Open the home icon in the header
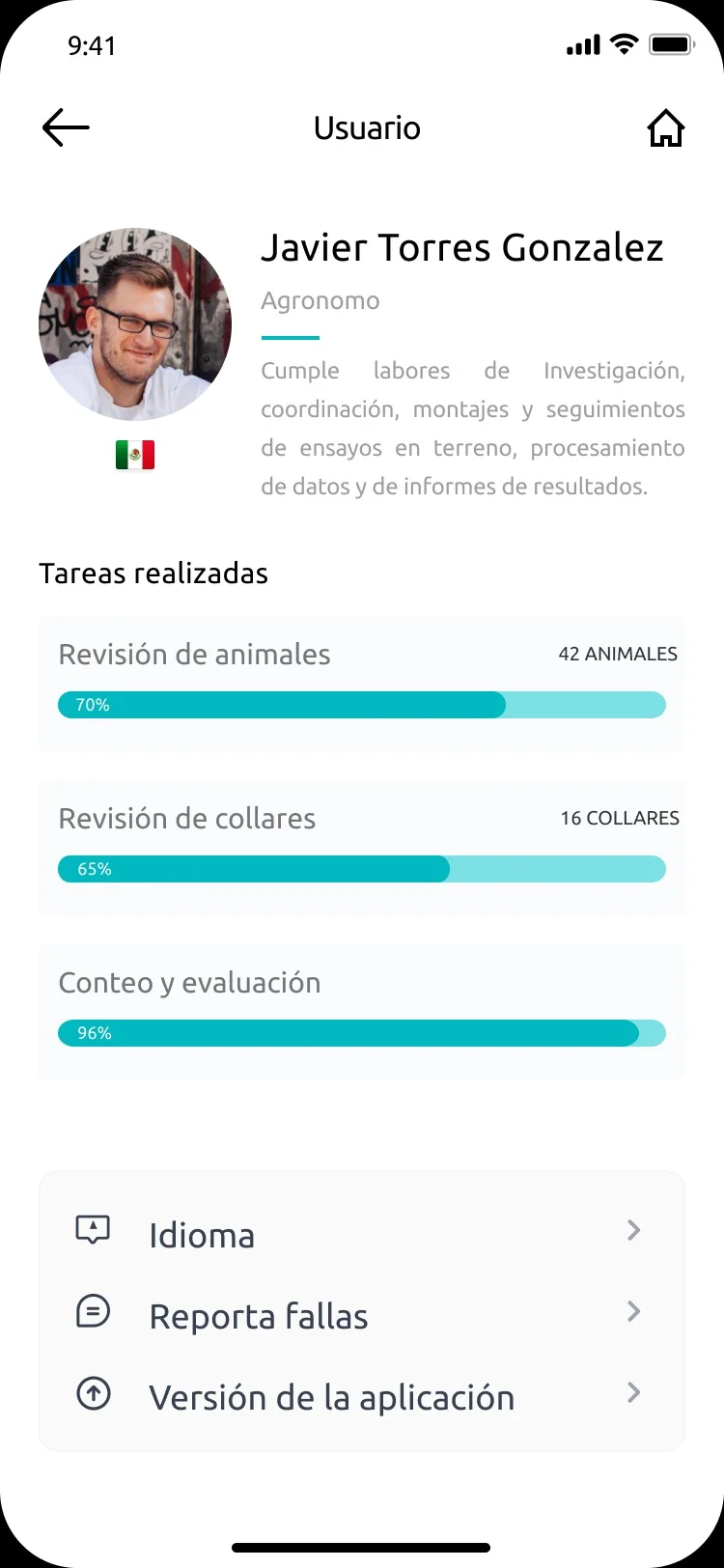724x1568 pixels. (x=665, y=127)
